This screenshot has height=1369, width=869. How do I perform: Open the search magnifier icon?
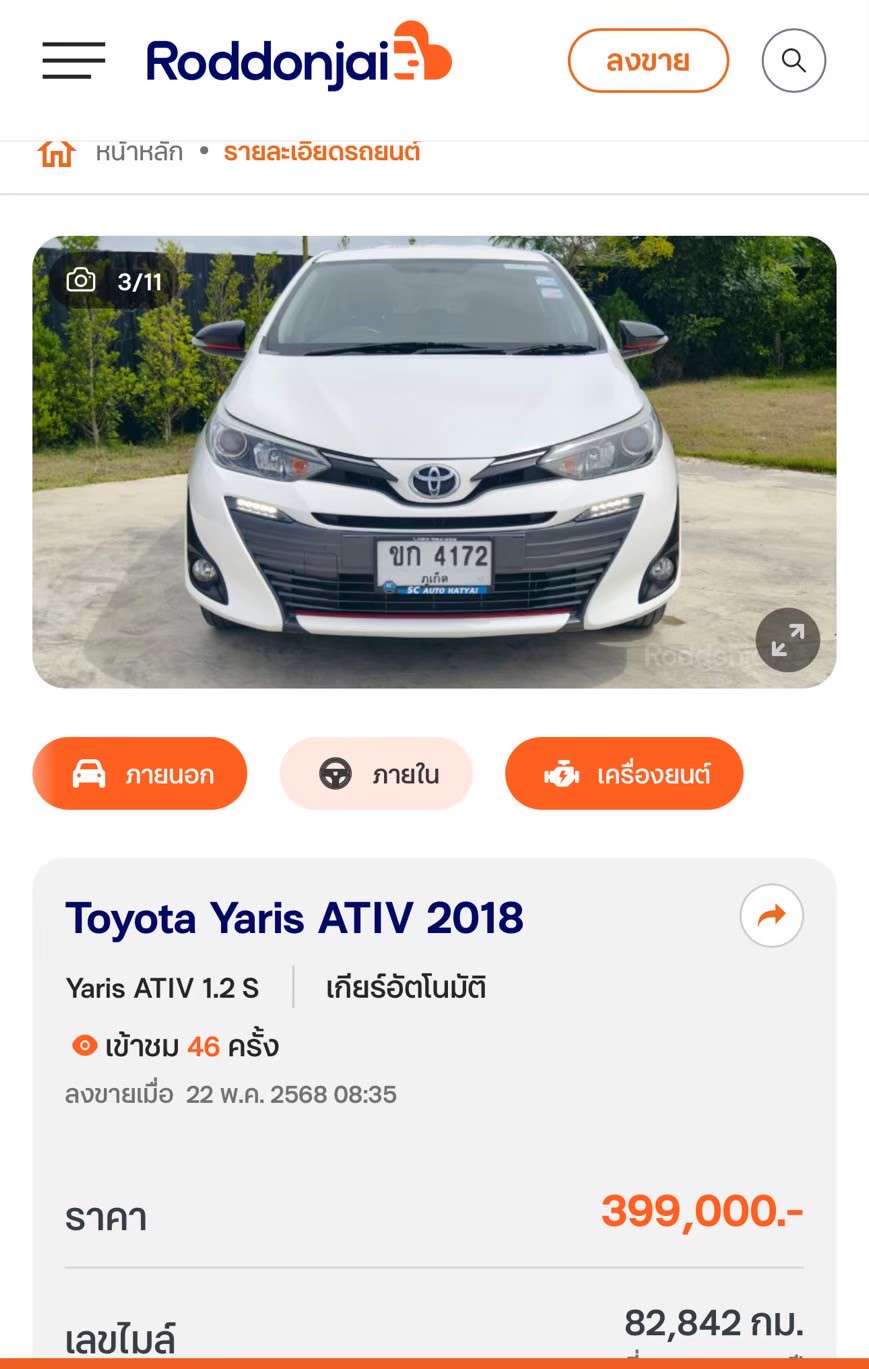coord(794,61)
